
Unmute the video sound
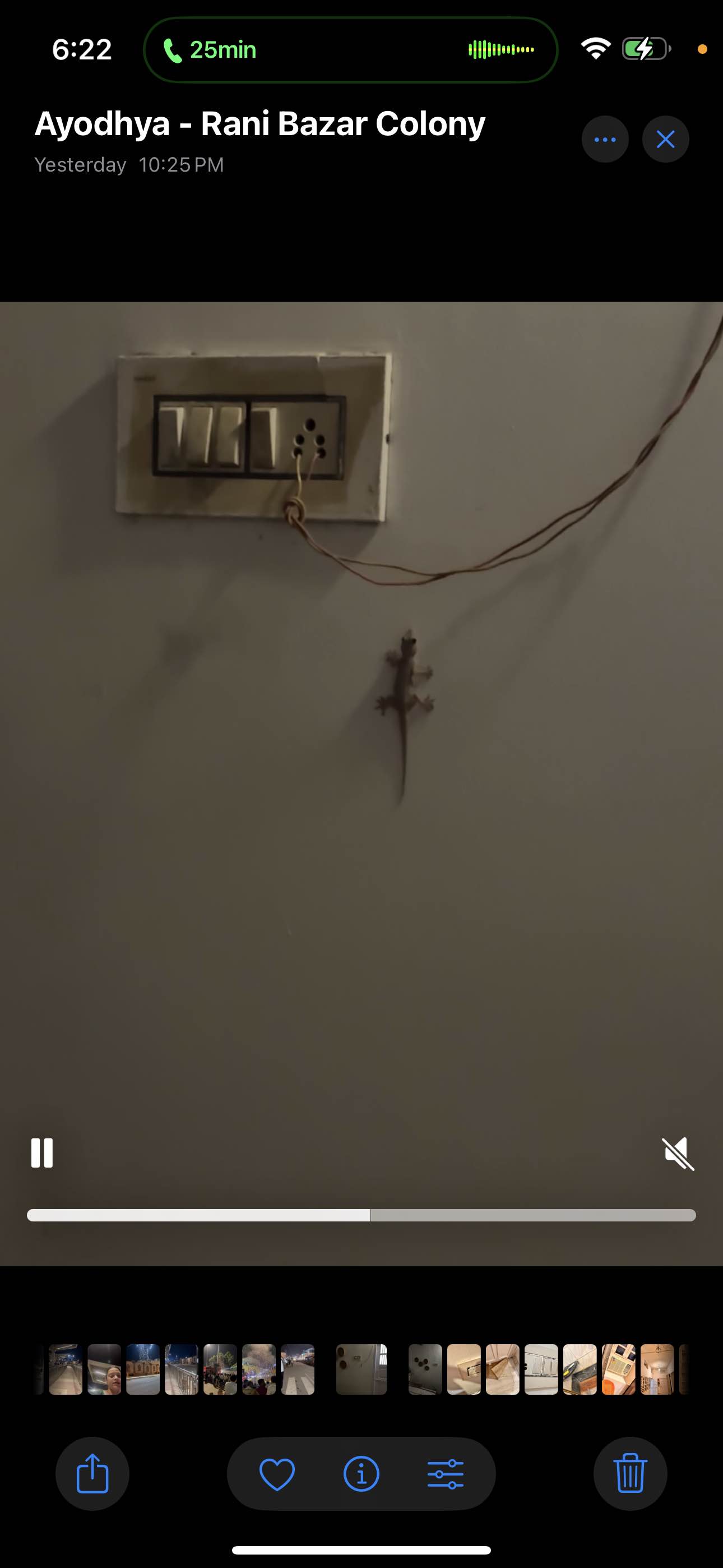pos(678,1154)
